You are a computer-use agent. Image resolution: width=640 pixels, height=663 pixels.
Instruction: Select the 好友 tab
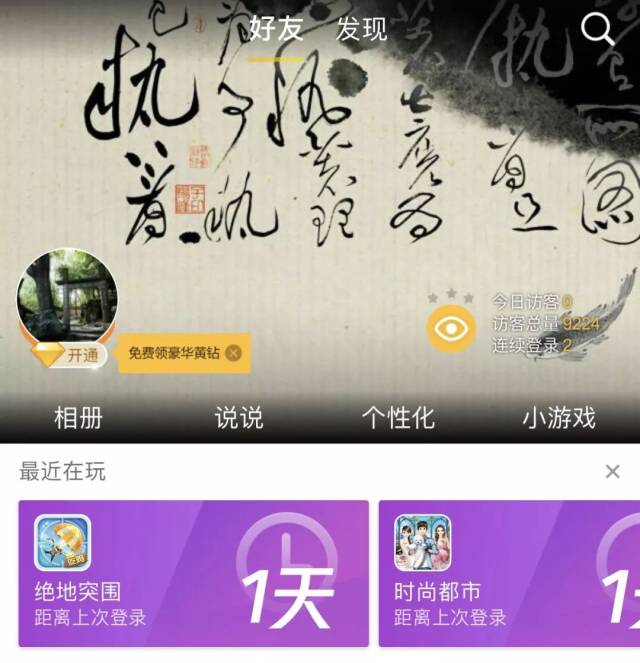click(x=276, y=29)
